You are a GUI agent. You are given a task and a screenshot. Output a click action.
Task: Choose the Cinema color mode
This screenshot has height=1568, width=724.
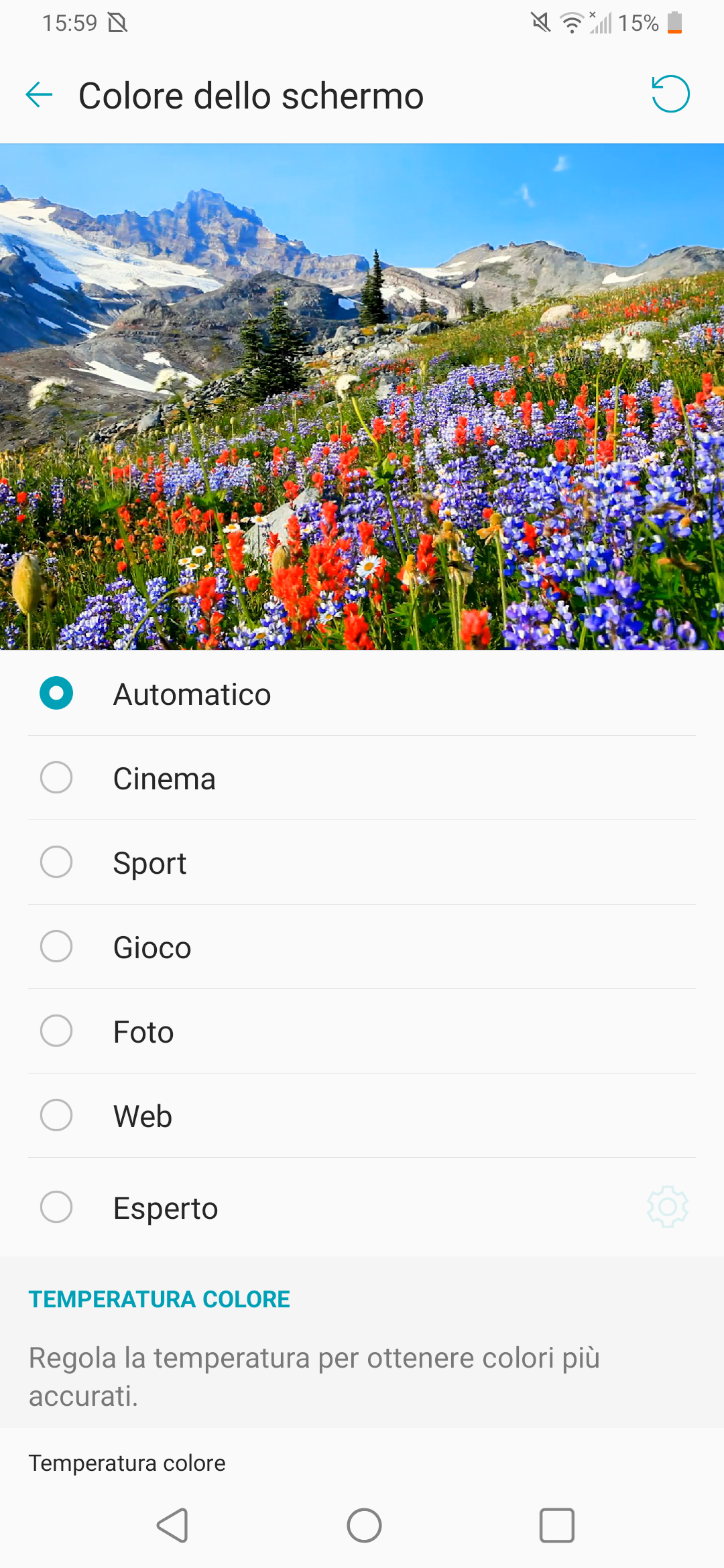tap(362, 778)
